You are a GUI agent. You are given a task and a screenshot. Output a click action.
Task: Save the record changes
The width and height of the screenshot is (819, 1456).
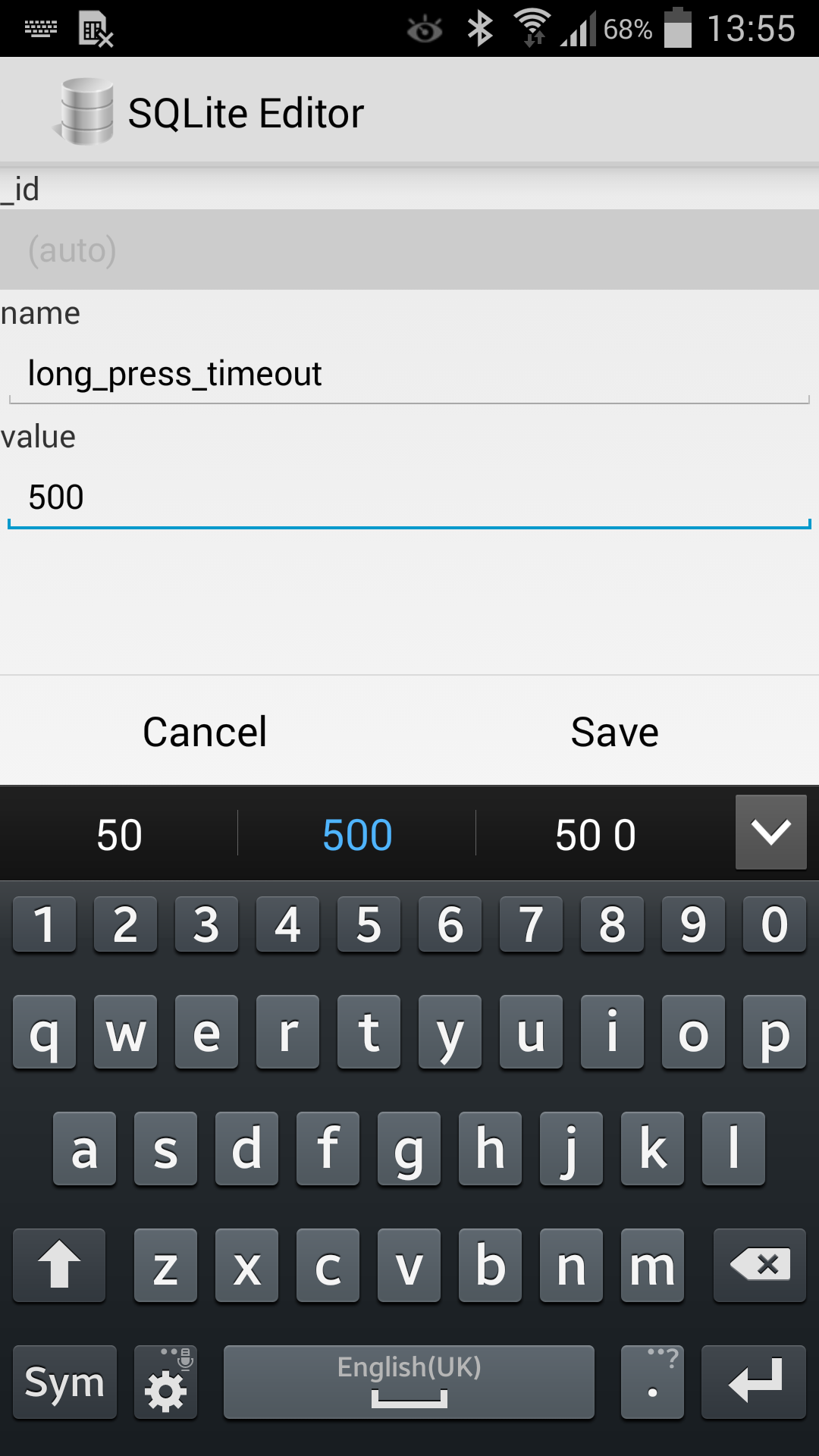coord(614,732)
